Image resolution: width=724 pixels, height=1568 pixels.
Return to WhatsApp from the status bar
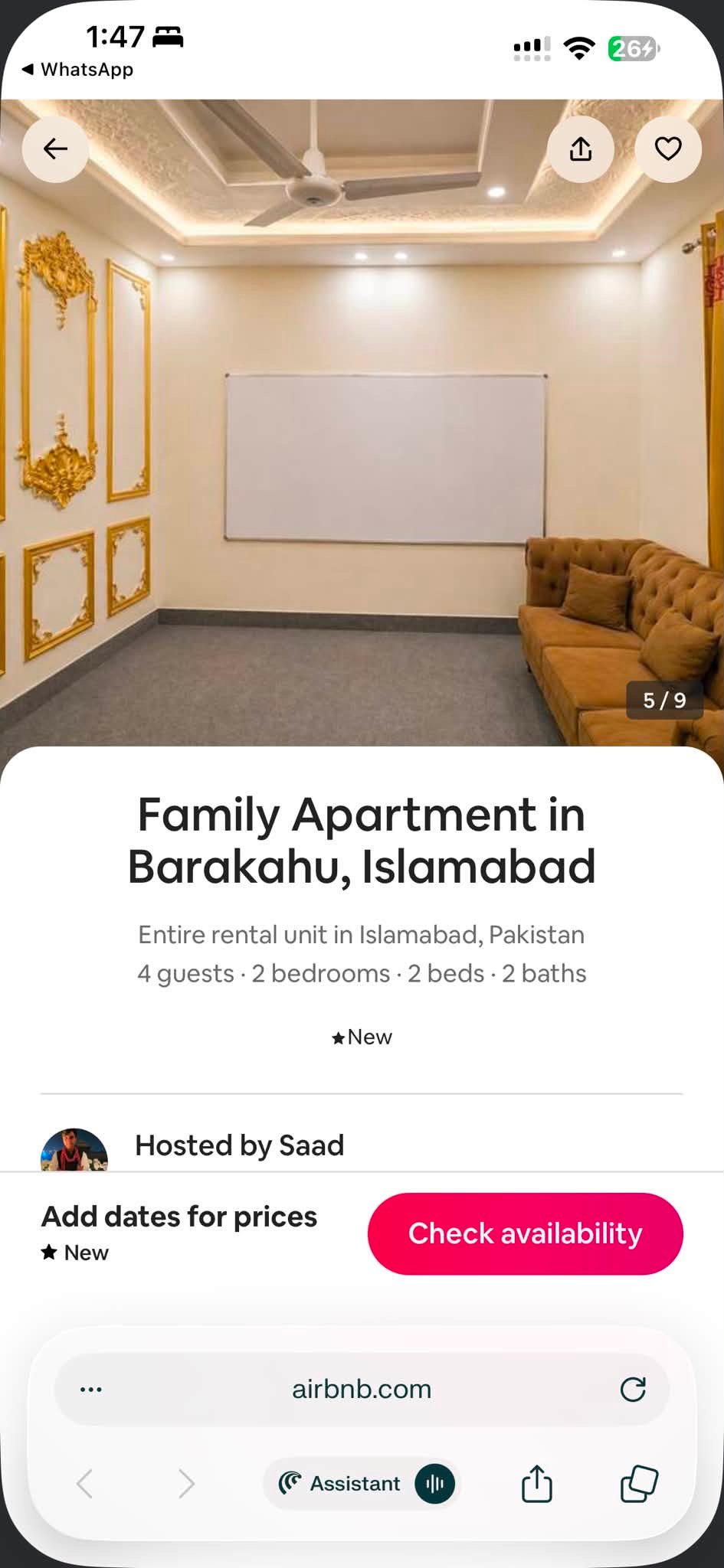click(x=77, y=70)
